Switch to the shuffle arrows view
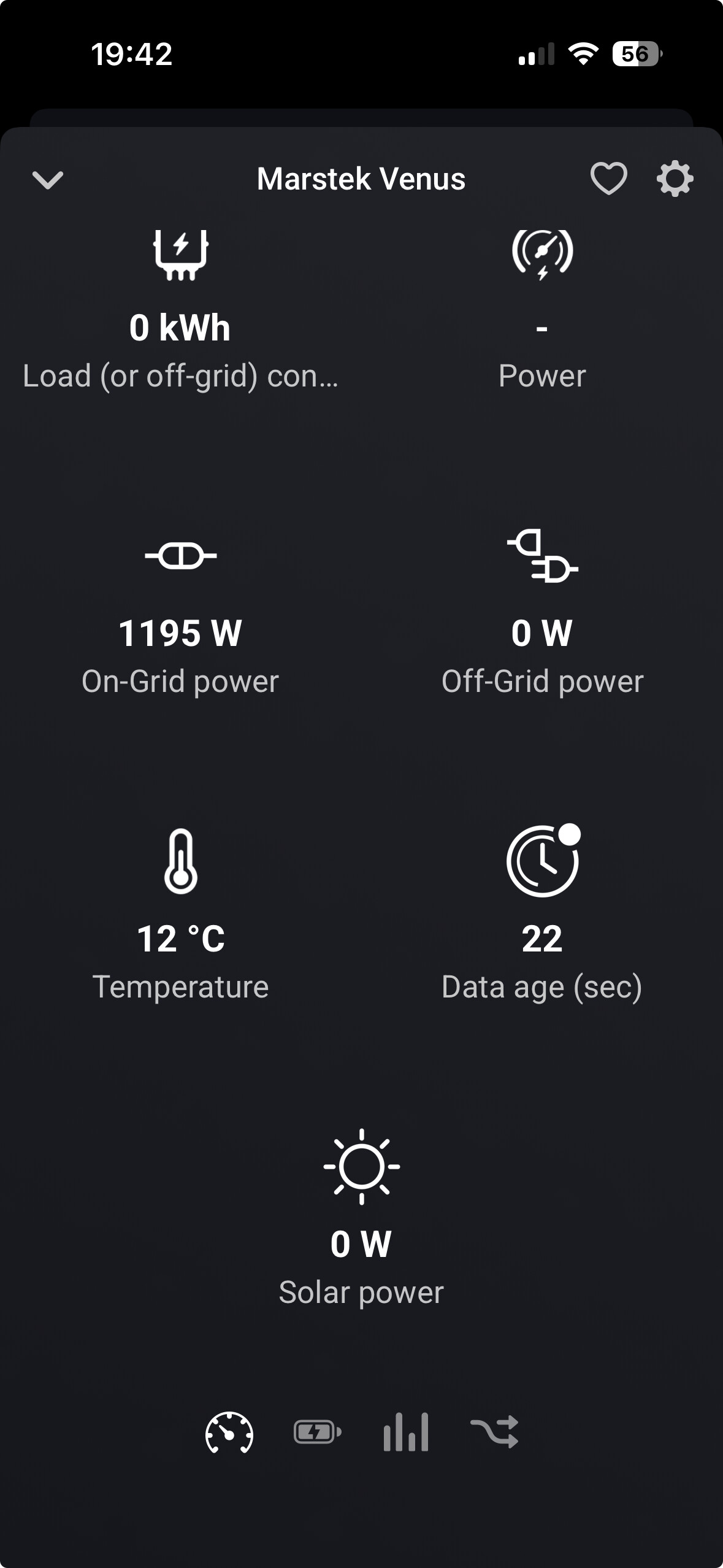Screen dimensions: 723x1568 click(x=494, y=1432)
